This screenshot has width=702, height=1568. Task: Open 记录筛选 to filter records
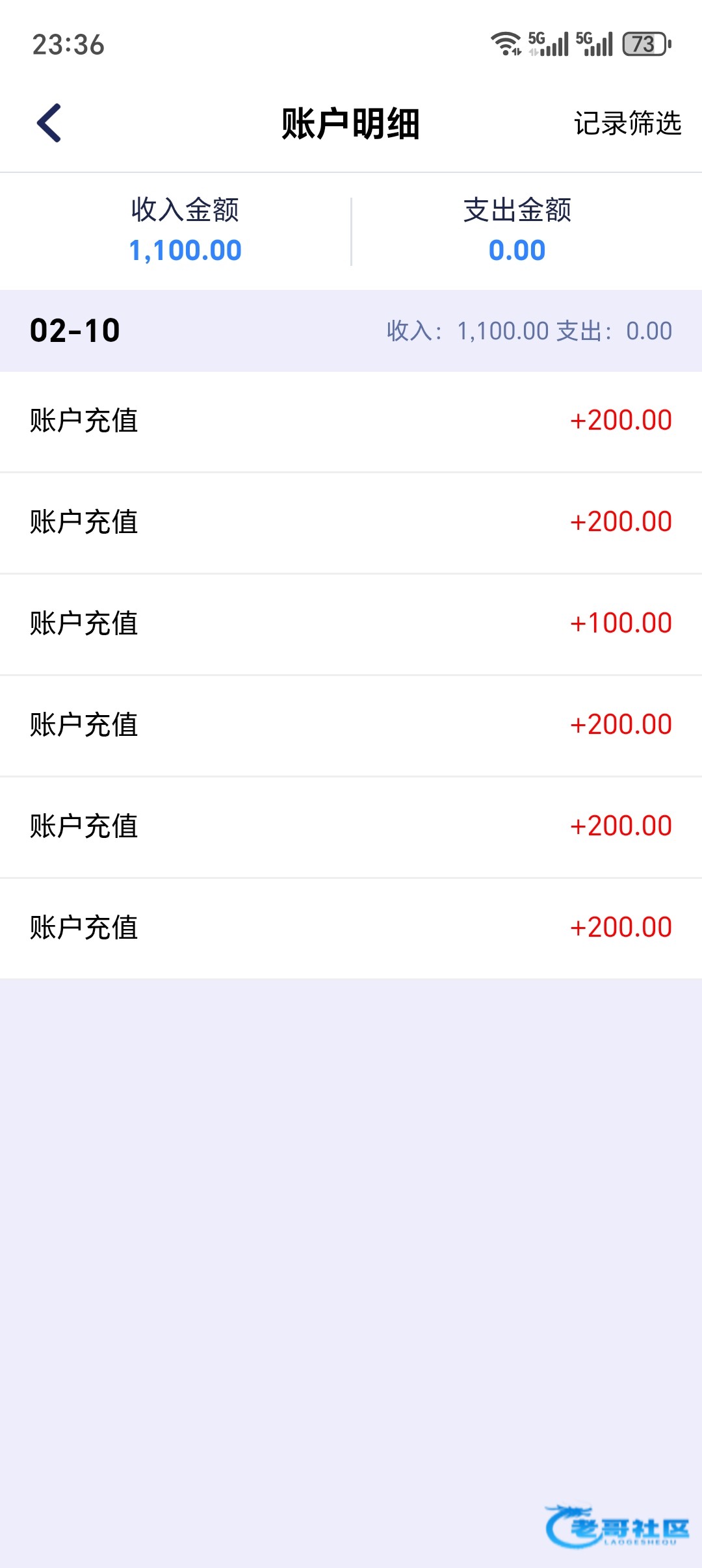[627, 124]
